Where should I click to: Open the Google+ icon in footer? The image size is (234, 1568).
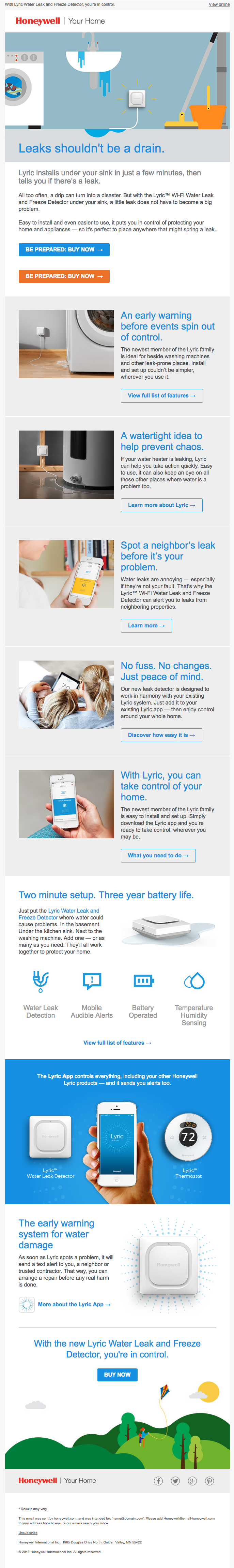(193, 1481)
